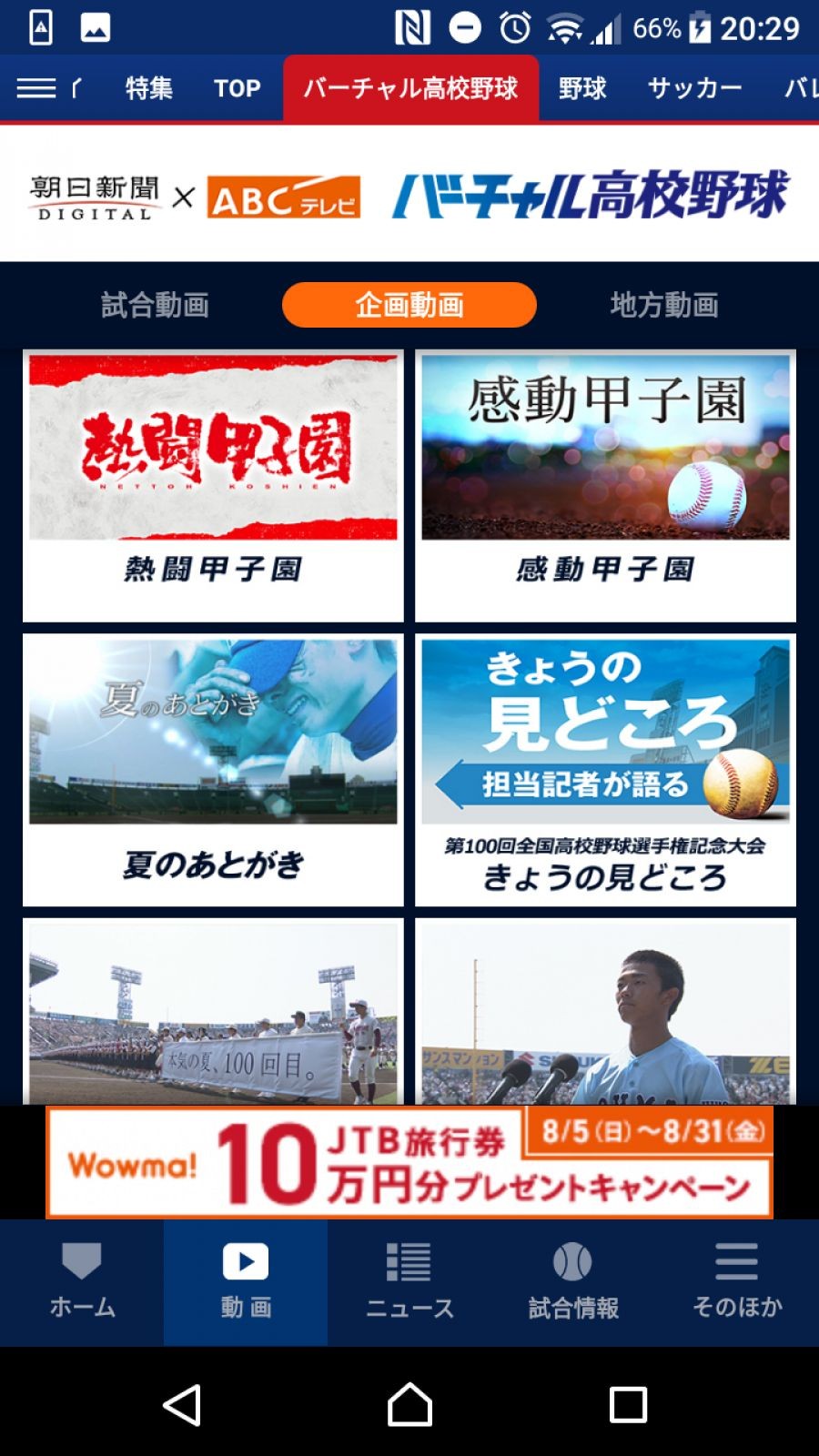
Task: Go to the ホーム tab
Action: pos(82,1282)
